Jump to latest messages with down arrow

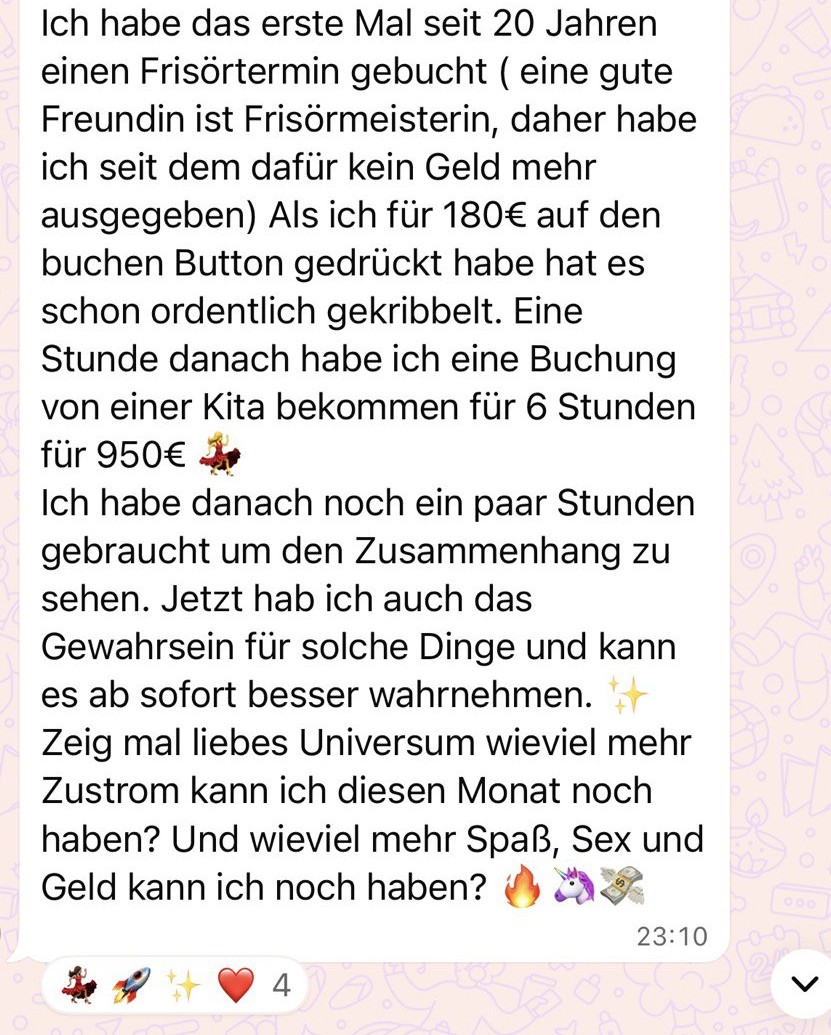click(x=804, y=984)
